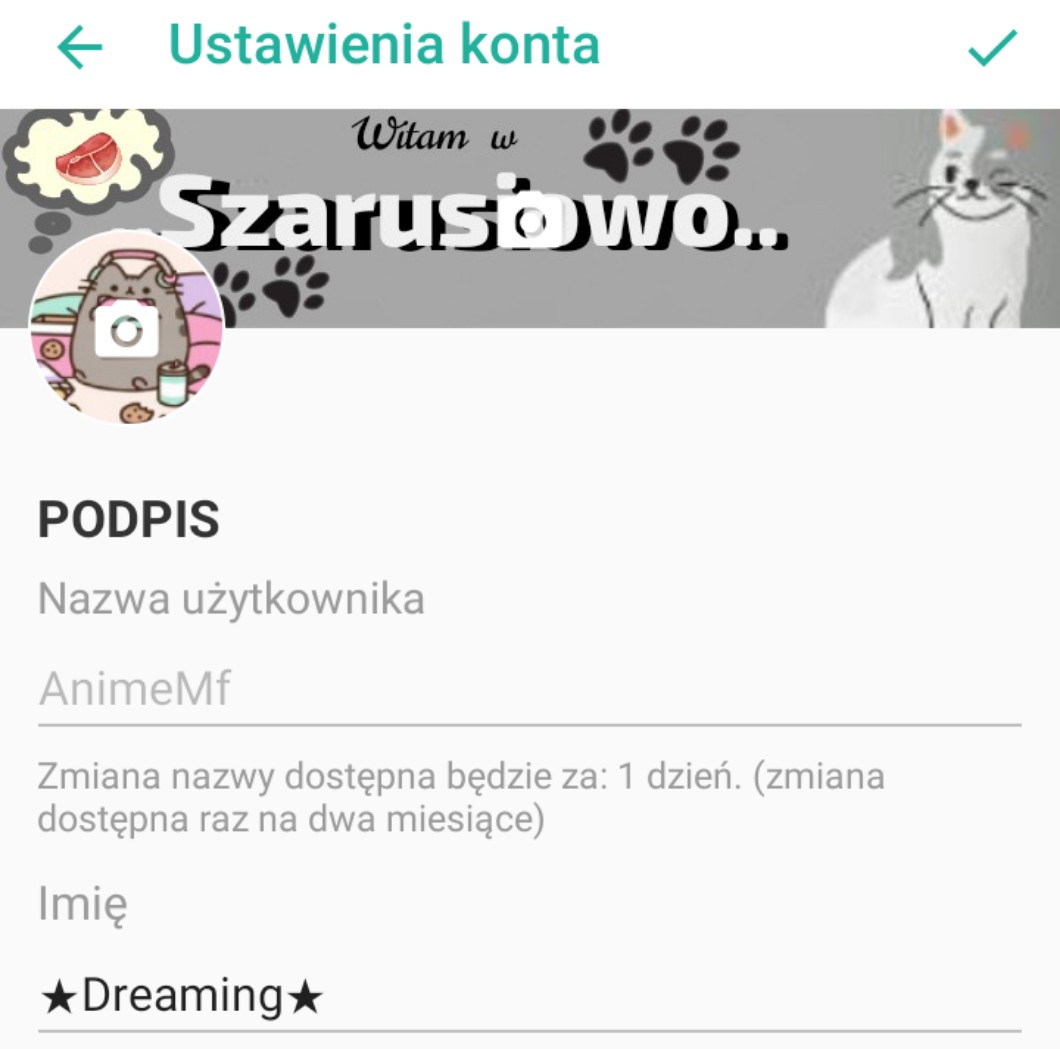The width and height of the screenshot is (1060, 1049).
Task: Edit the Imię field ★Dreaming★
Action: [x=528, y=996]
